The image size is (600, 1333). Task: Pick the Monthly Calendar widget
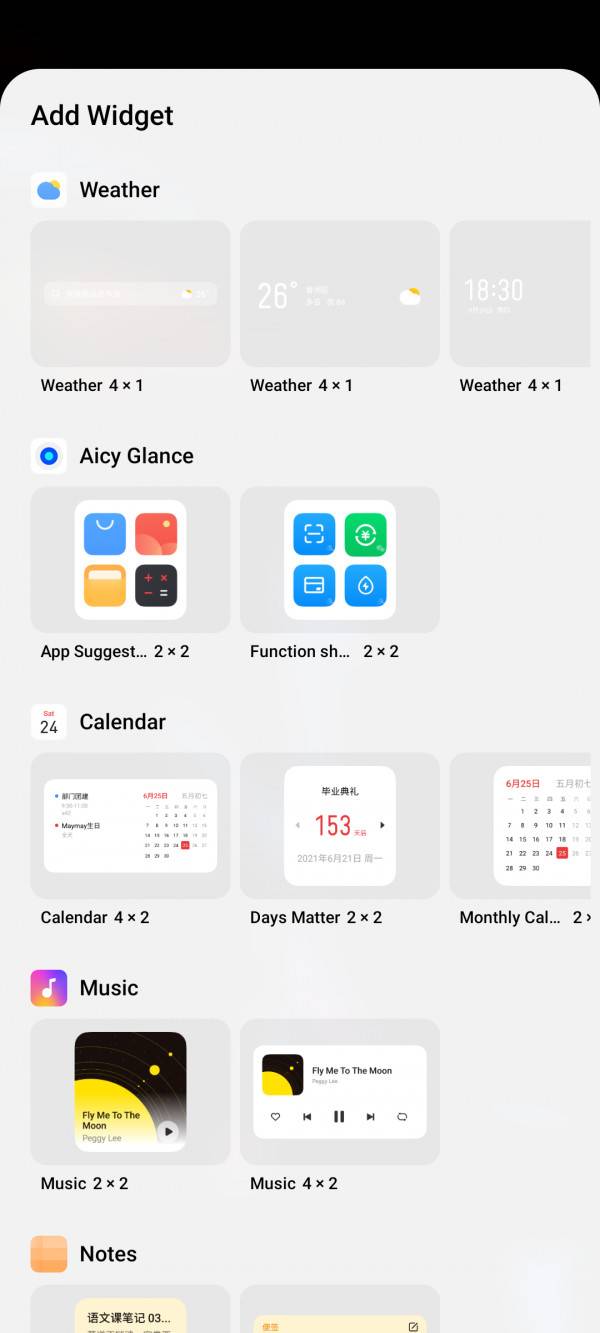525,826
